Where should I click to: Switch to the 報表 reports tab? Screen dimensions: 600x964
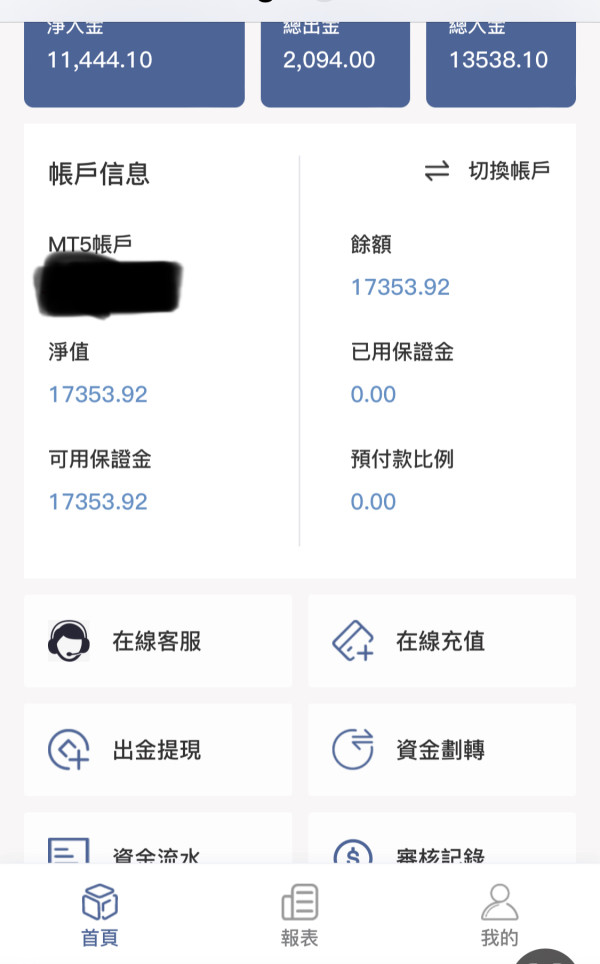pos(299,915)
